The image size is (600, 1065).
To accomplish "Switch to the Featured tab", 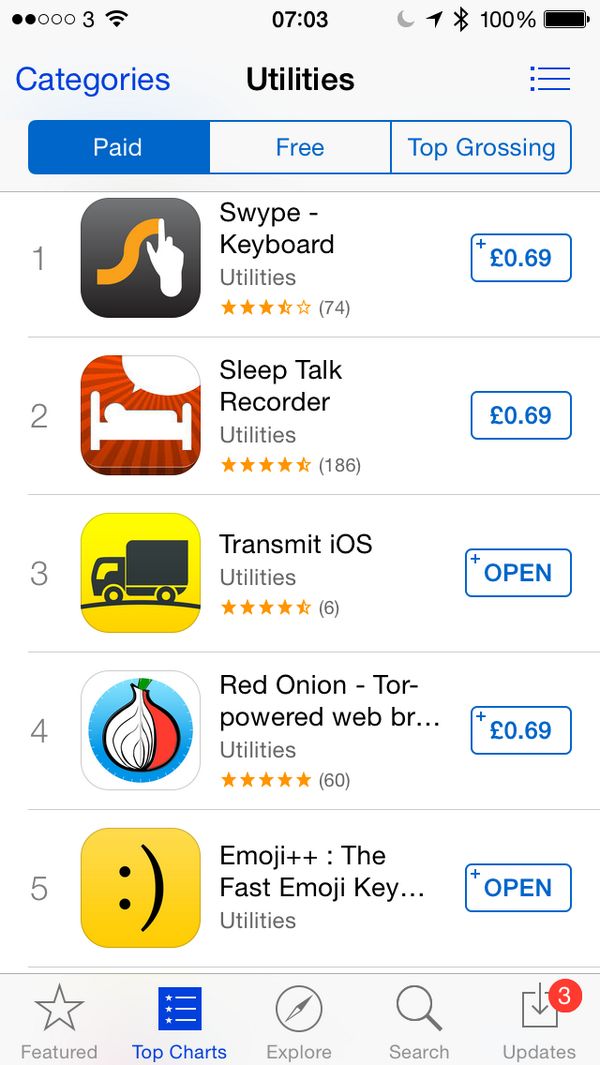I will tap(59, 1021).
